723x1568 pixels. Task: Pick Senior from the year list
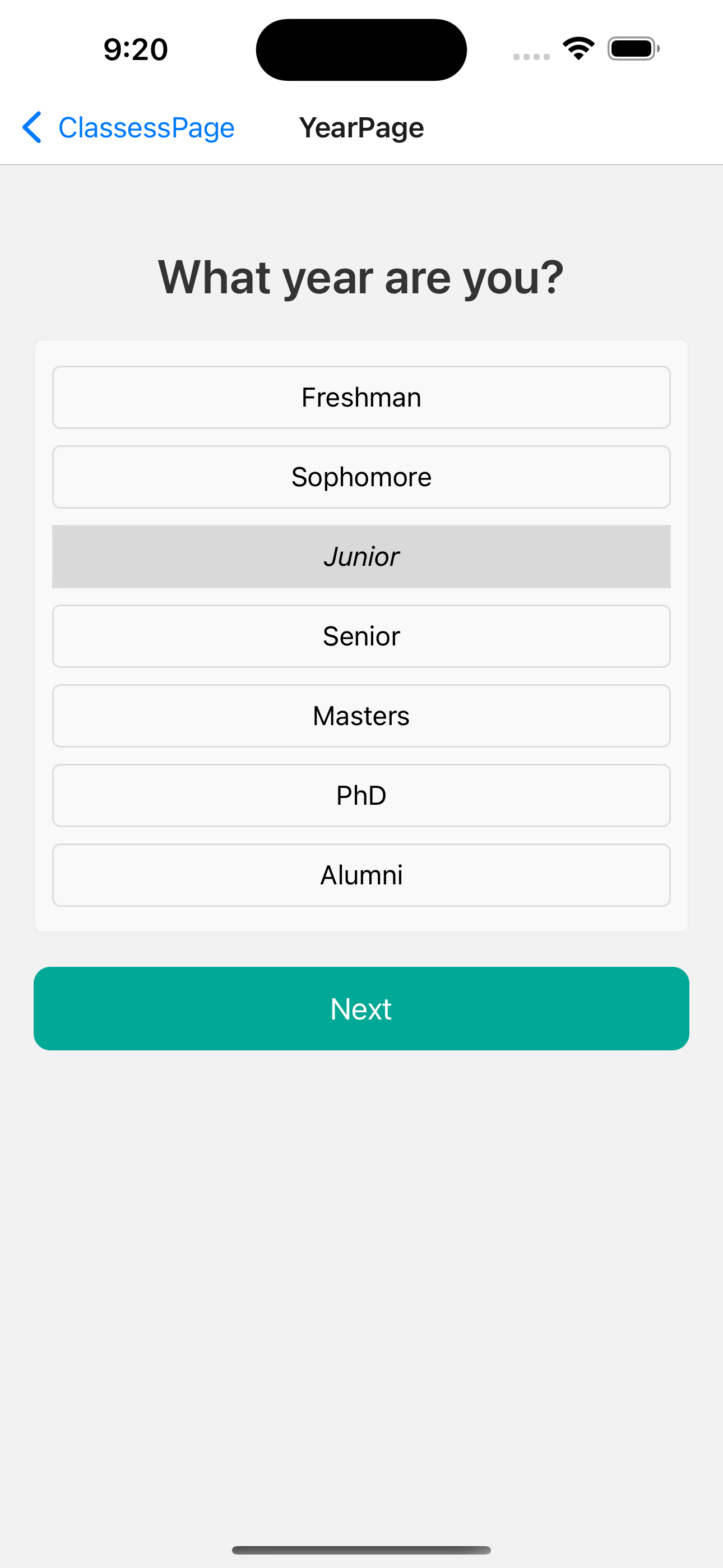(361, 636)
